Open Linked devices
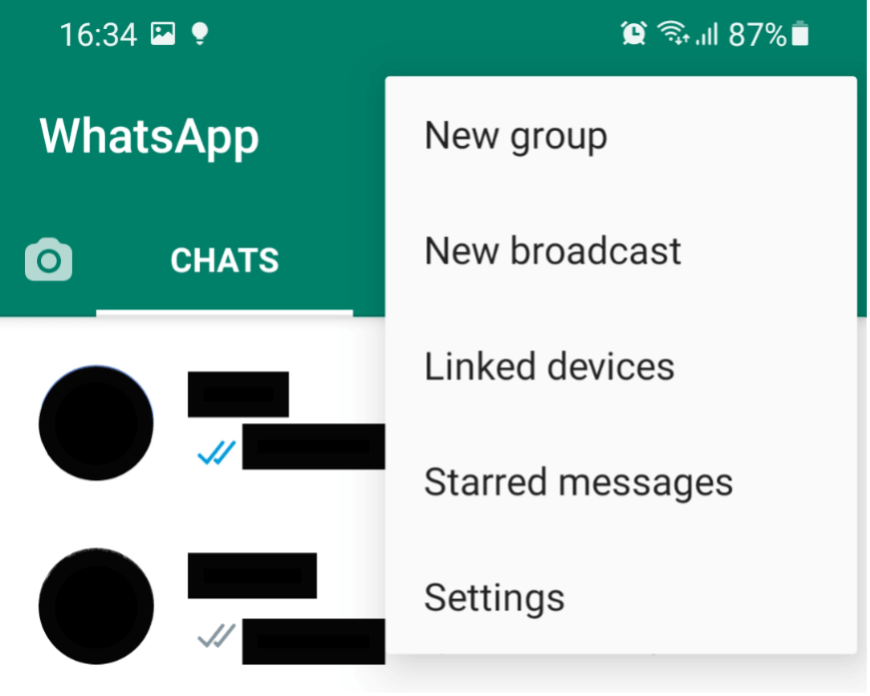Image resolution: width=870 pixels, height=696 pixels. pos(549,366)
